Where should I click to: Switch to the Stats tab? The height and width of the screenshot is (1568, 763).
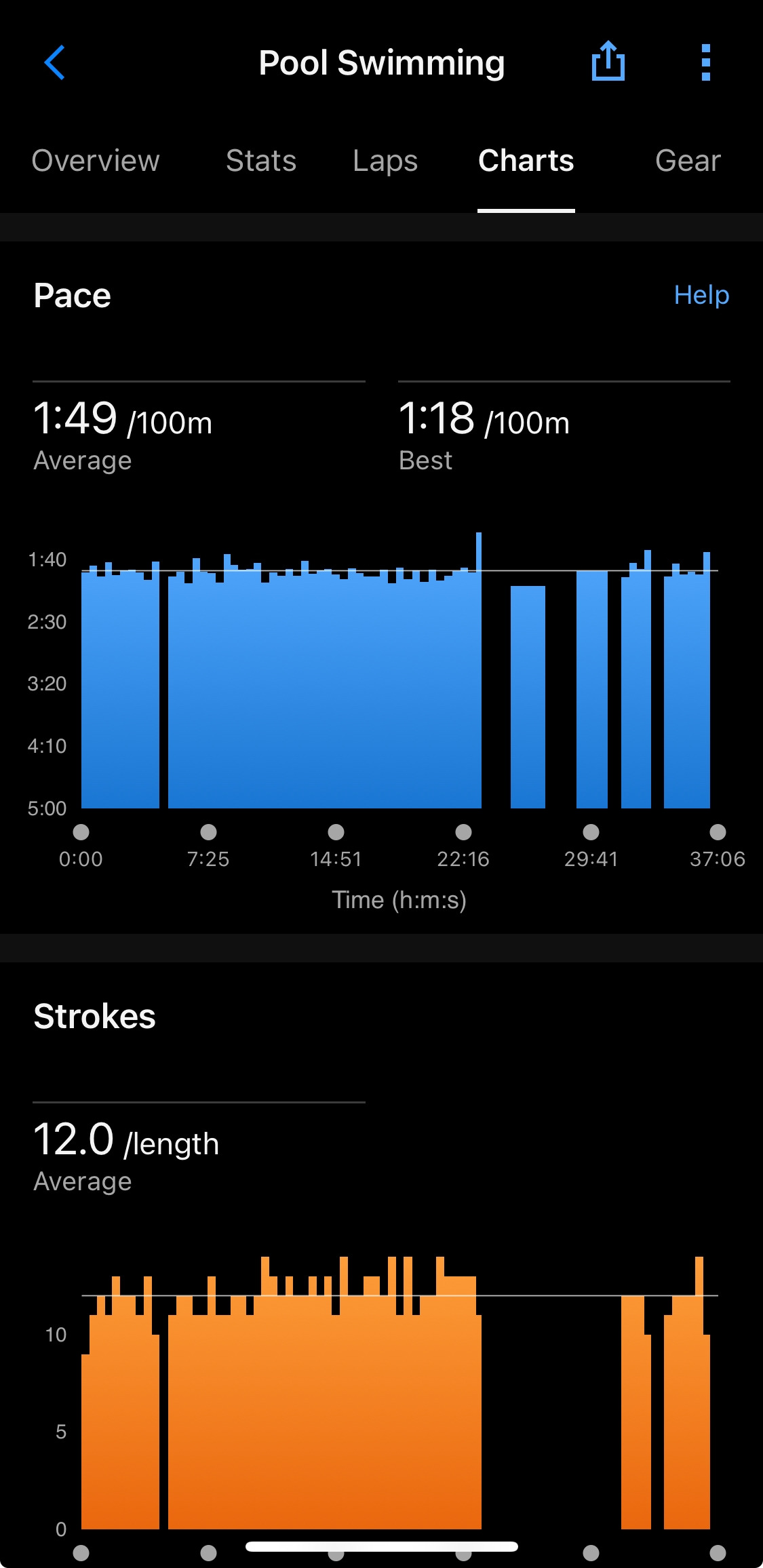click(x=261, y=161)
